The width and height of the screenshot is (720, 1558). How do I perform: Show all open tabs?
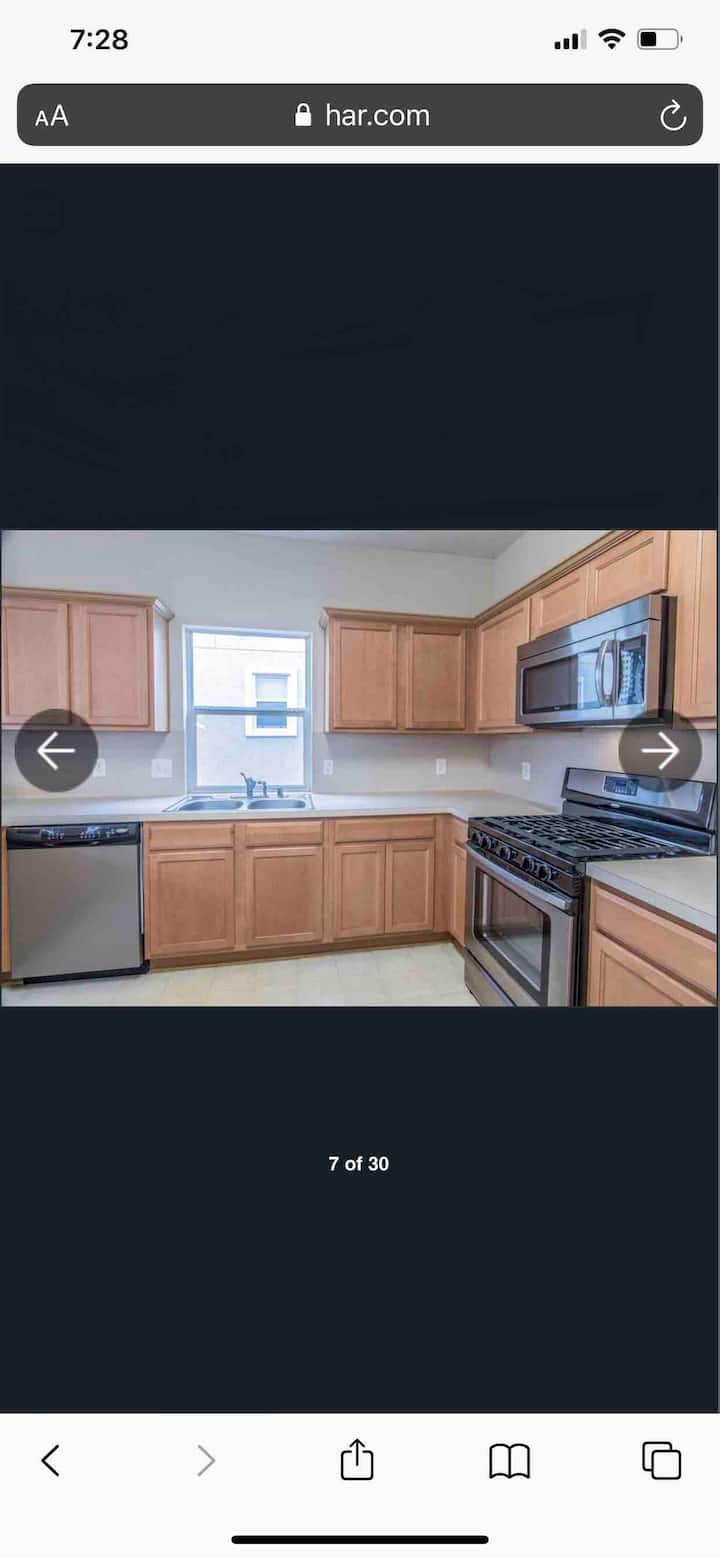click(661, 1461)
